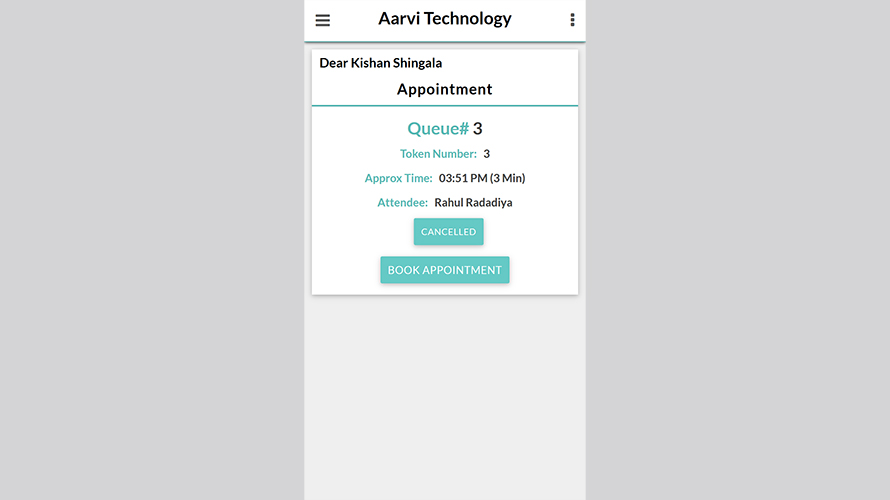Open the hamburger drawer menu
This screenshot has width=890, height=500.
322,20
